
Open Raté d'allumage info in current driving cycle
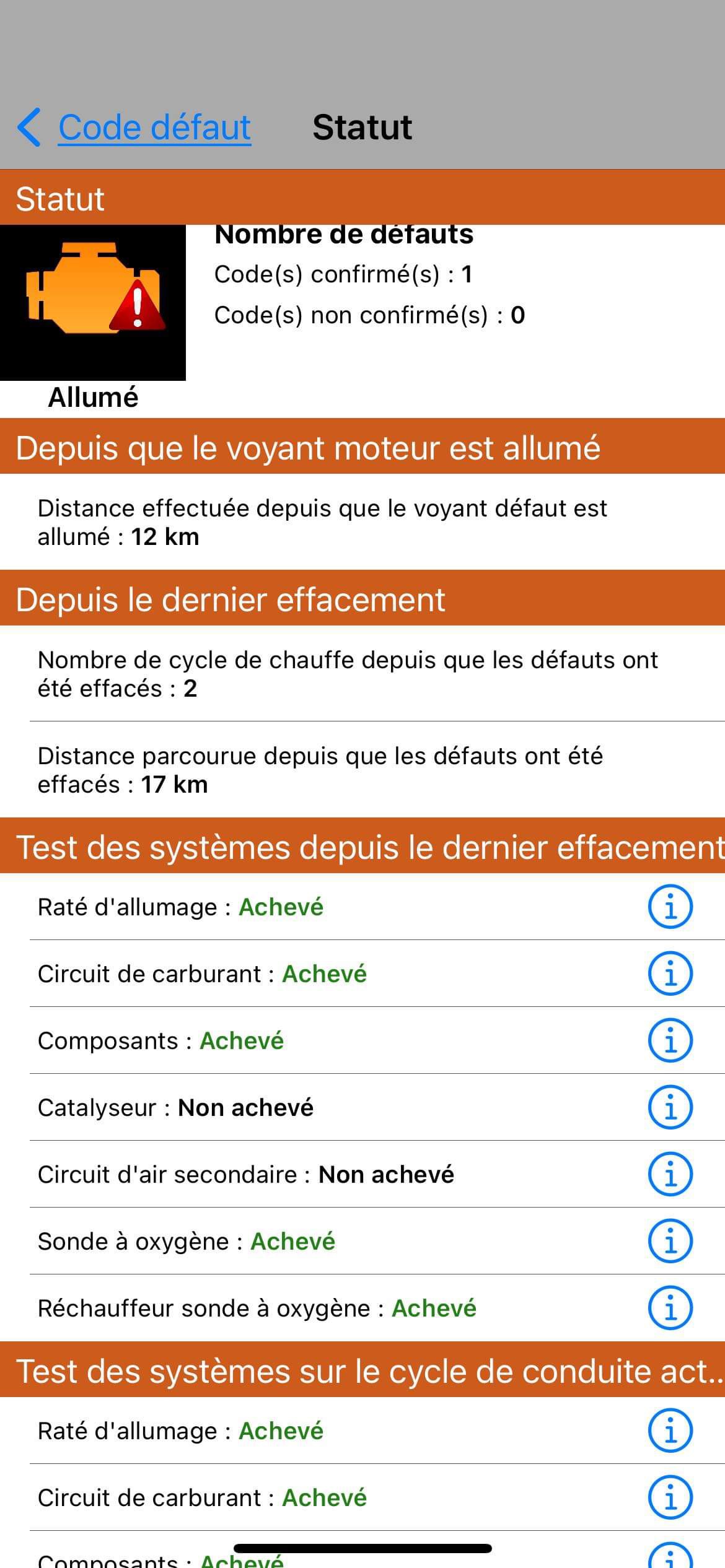(670, 1431)
